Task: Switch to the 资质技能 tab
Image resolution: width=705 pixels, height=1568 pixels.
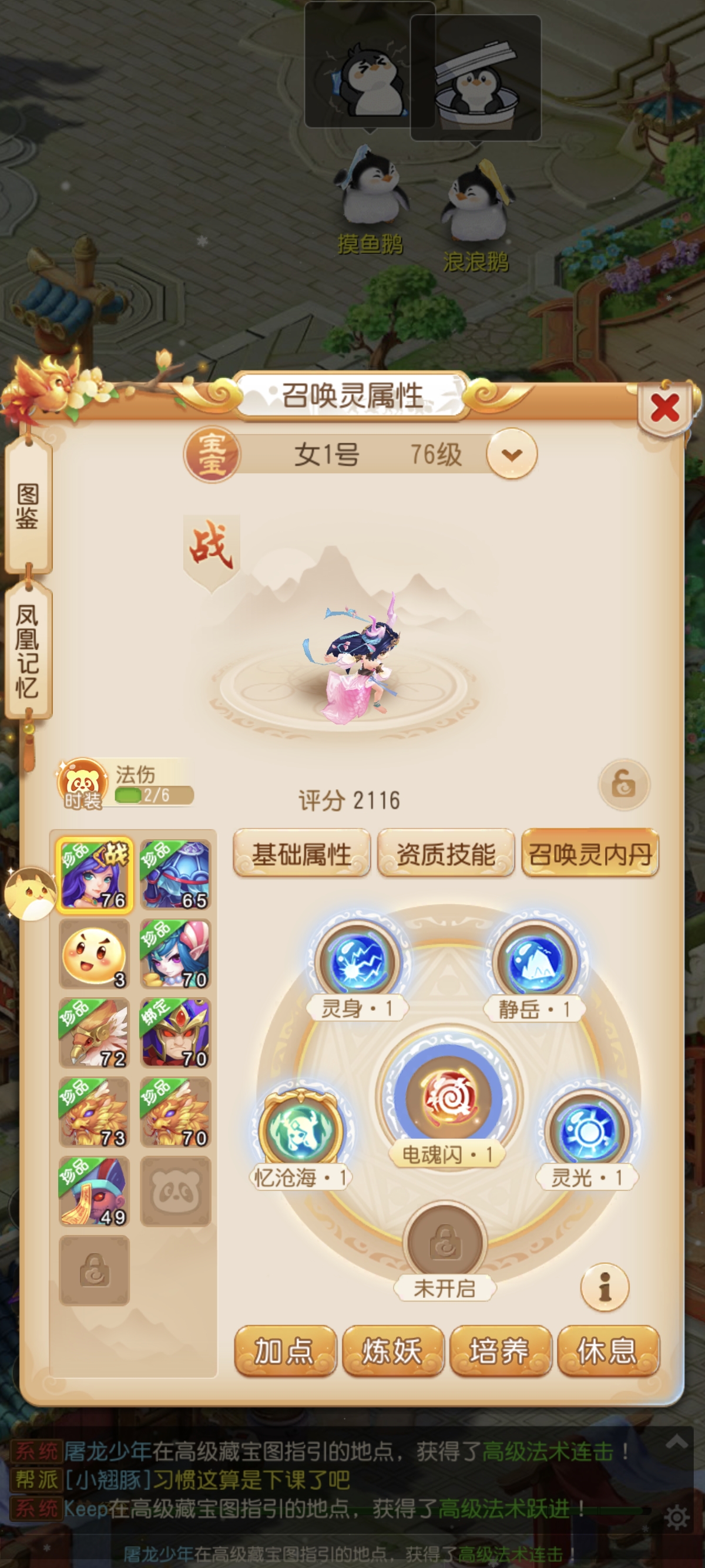Action: (x=446, y=854)
